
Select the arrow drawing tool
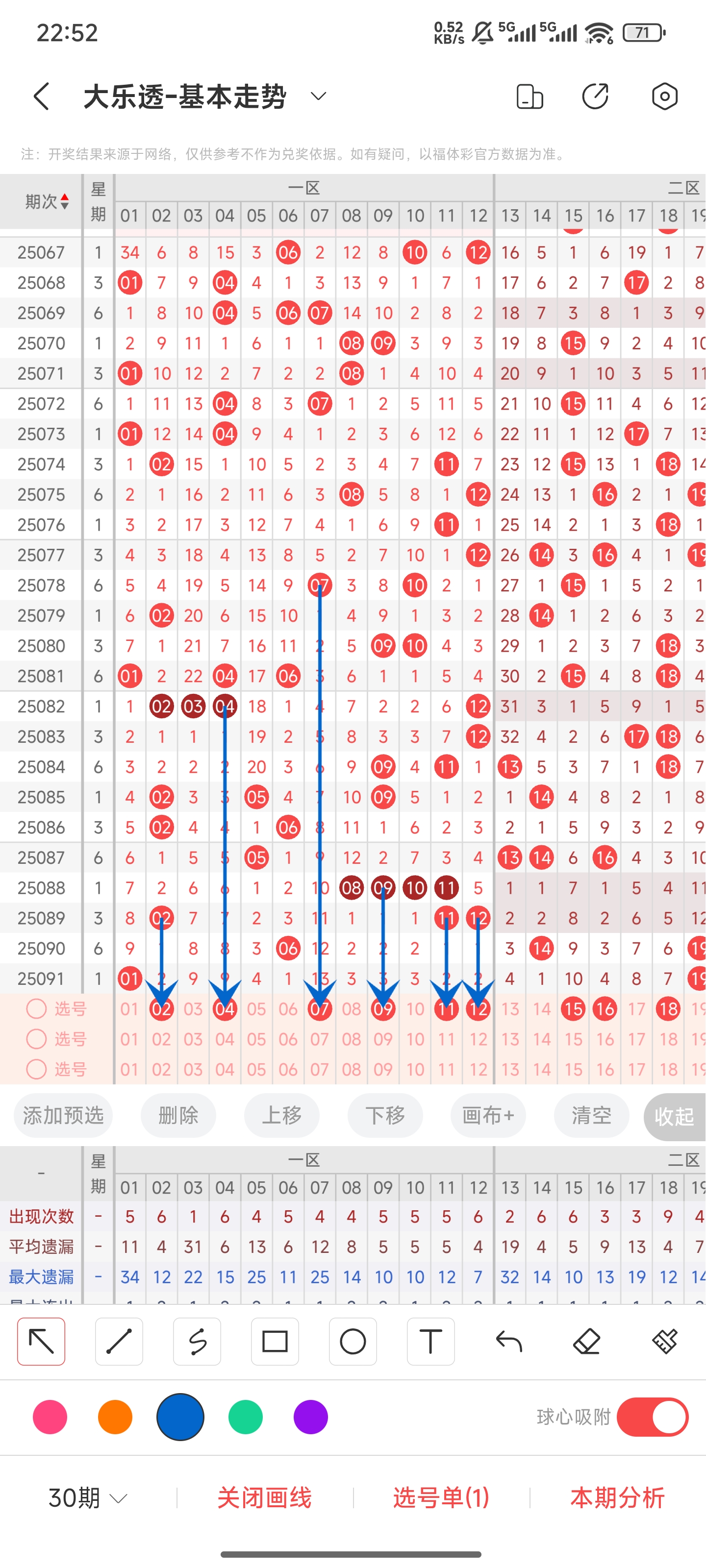(x=41, y=1342)
